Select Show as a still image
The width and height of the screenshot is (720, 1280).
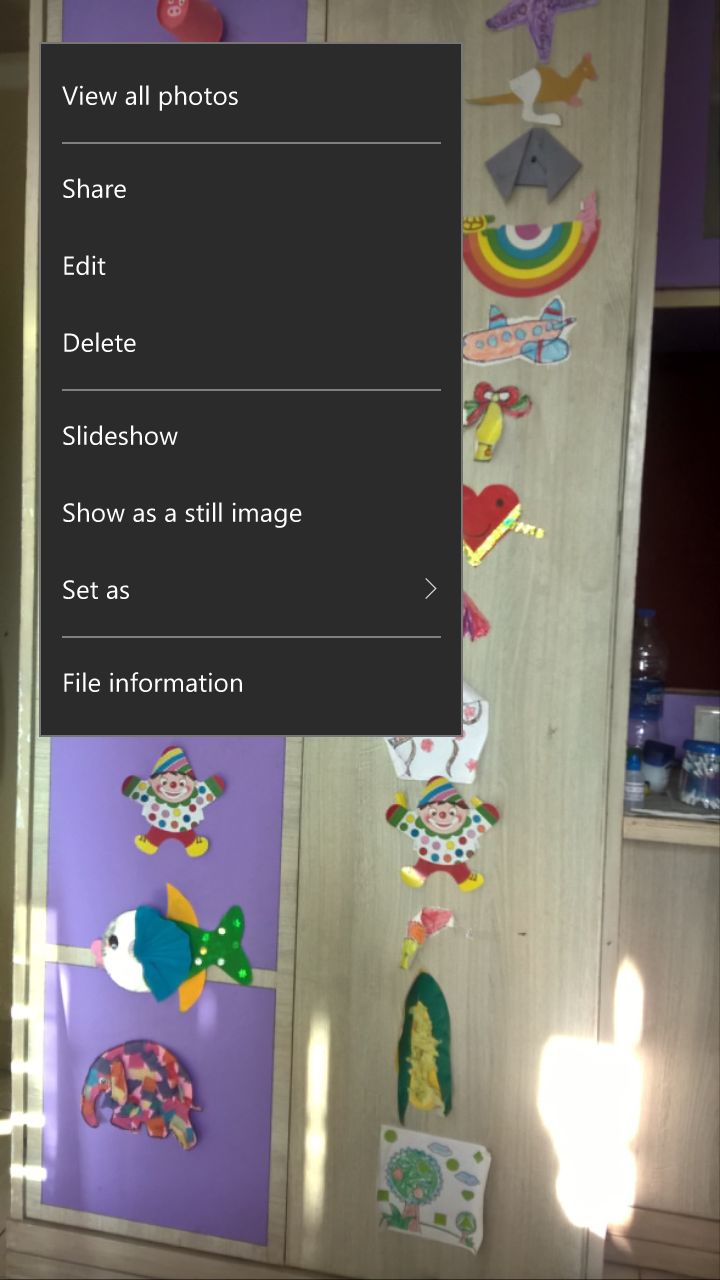pyautogui.click(x=250, y=513)
